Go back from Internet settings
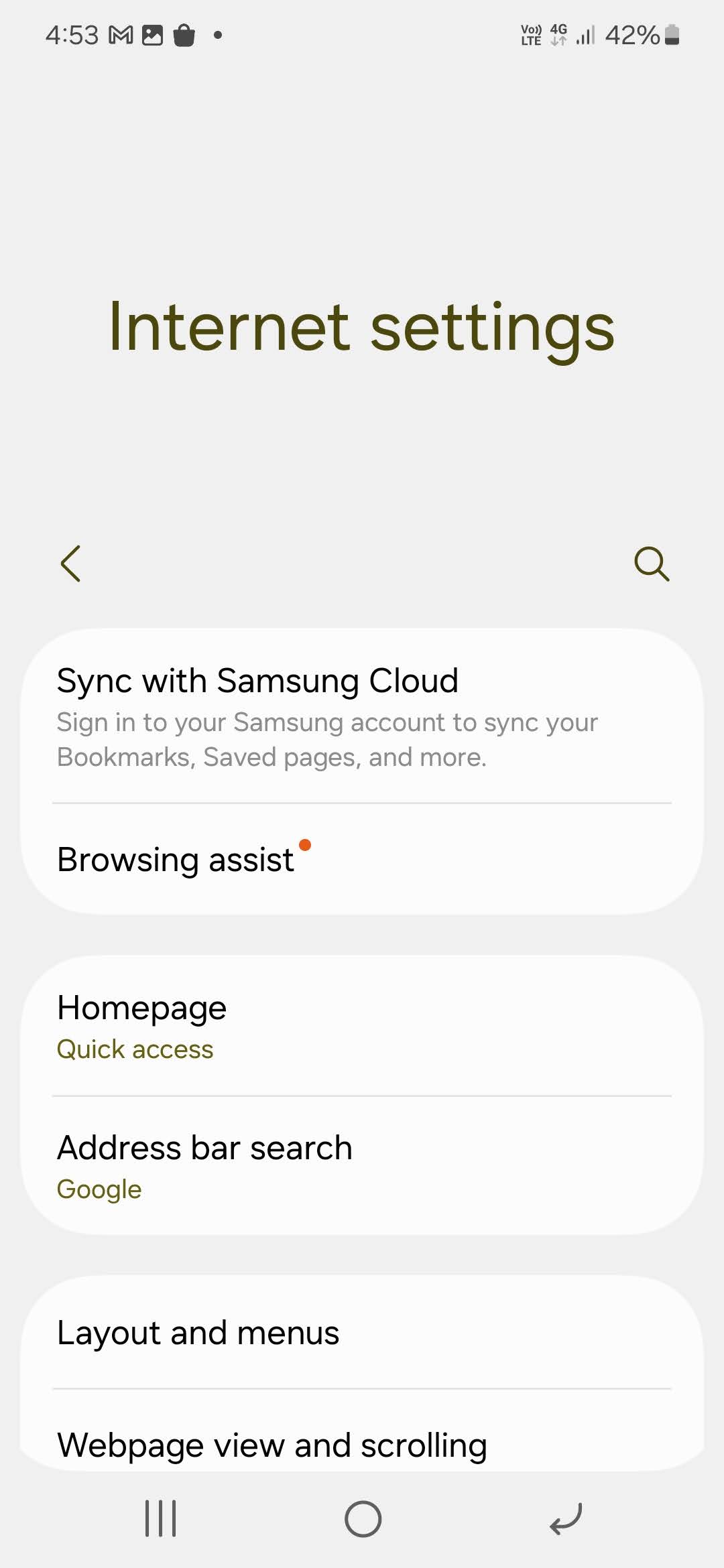This screenshot has width=724, height=1568. (70, 563)
